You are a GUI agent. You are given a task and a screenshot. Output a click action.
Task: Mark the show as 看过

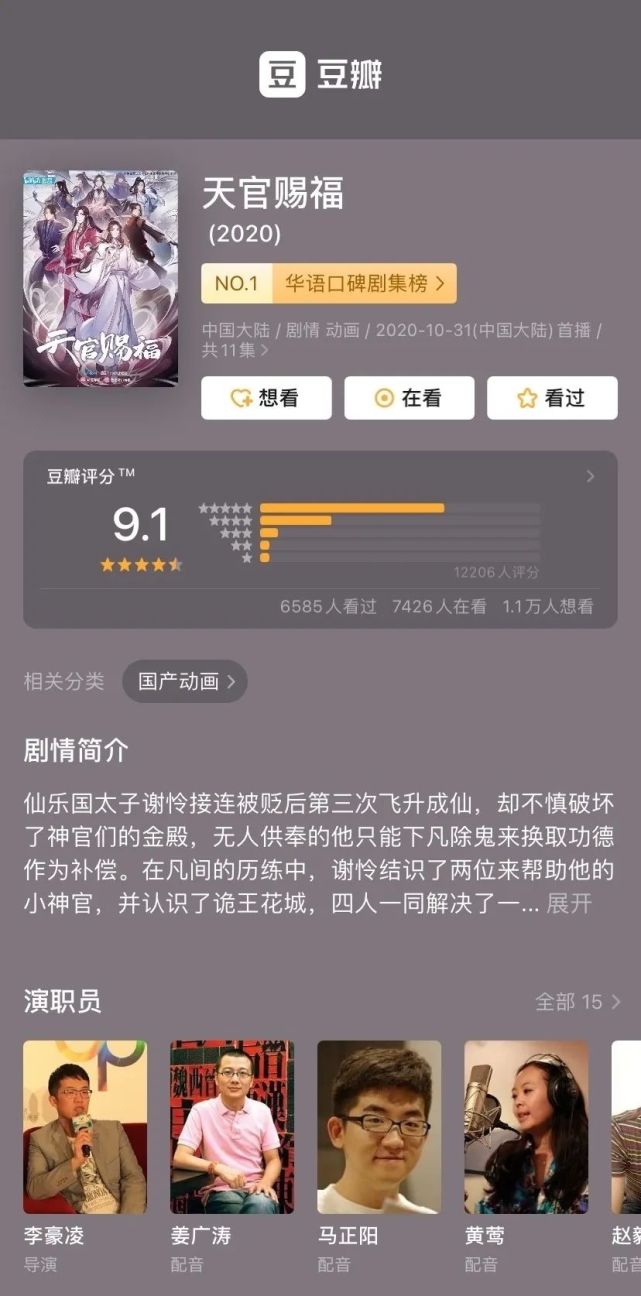[x=552, y=398]
